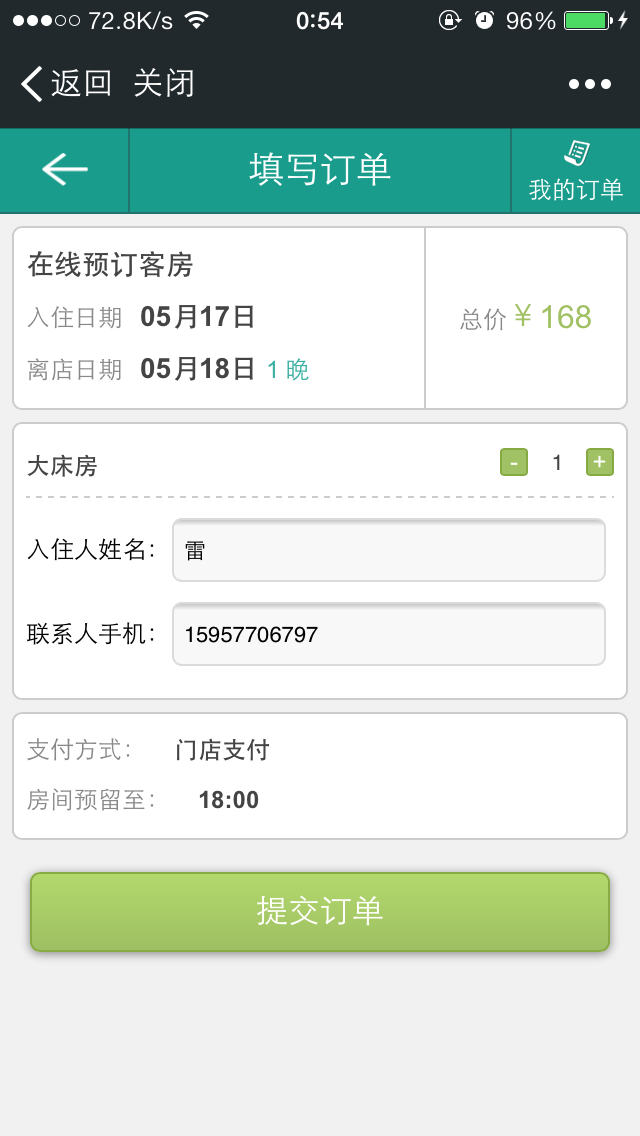Edit the 入住人姓名 field
This screenshot has width=640, height=1136.
pyautogui.click(x=388, y=551)
